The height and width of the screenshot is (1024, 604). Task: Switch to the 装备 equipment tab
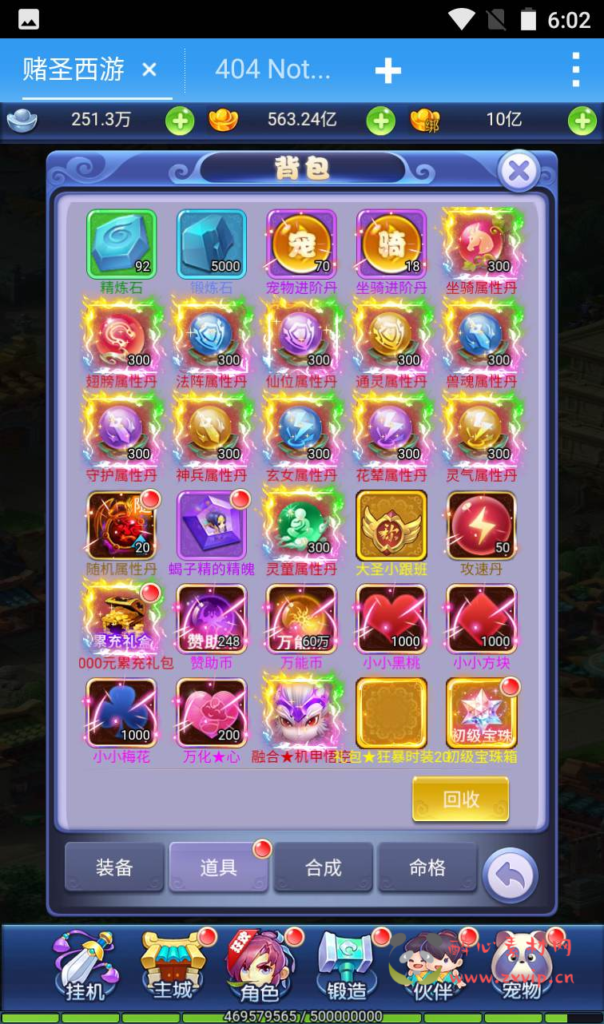click(114, 867)
